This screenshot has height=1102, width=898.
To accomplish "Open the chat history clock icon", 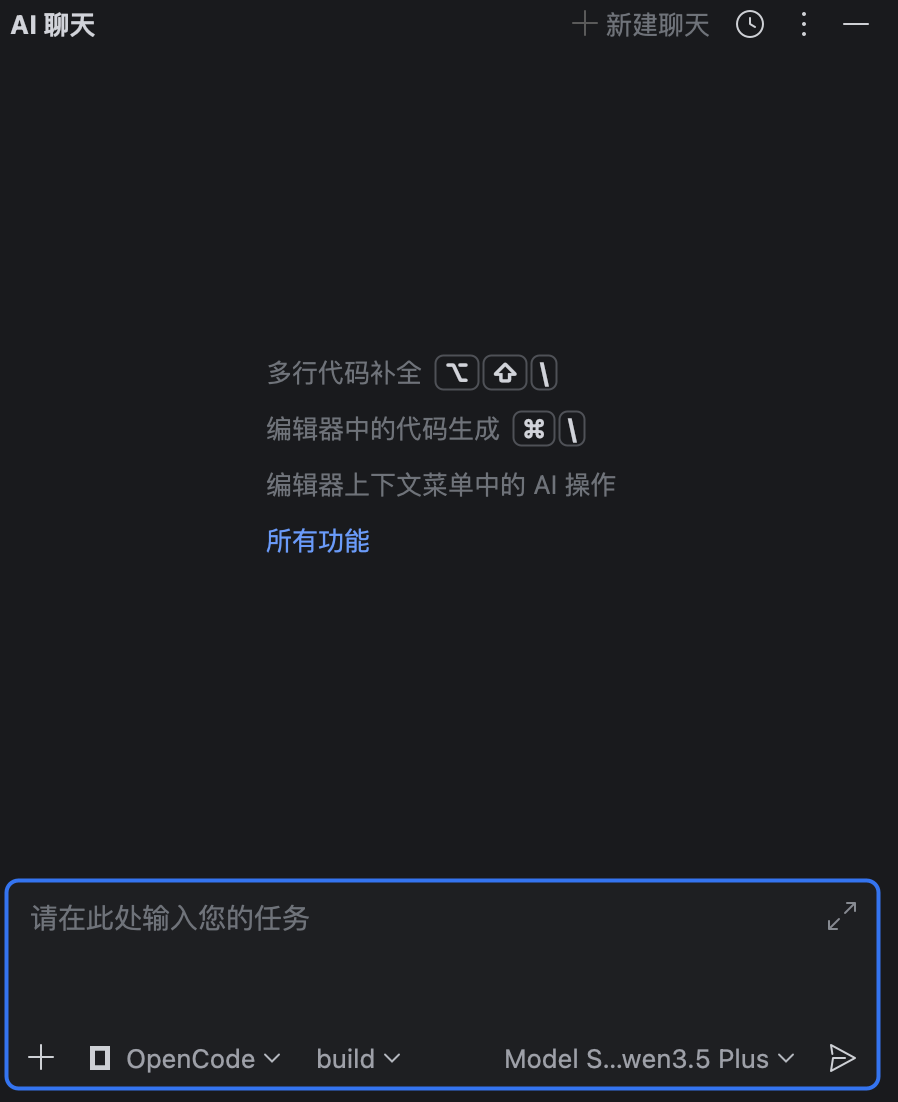I will click(750, 25).
